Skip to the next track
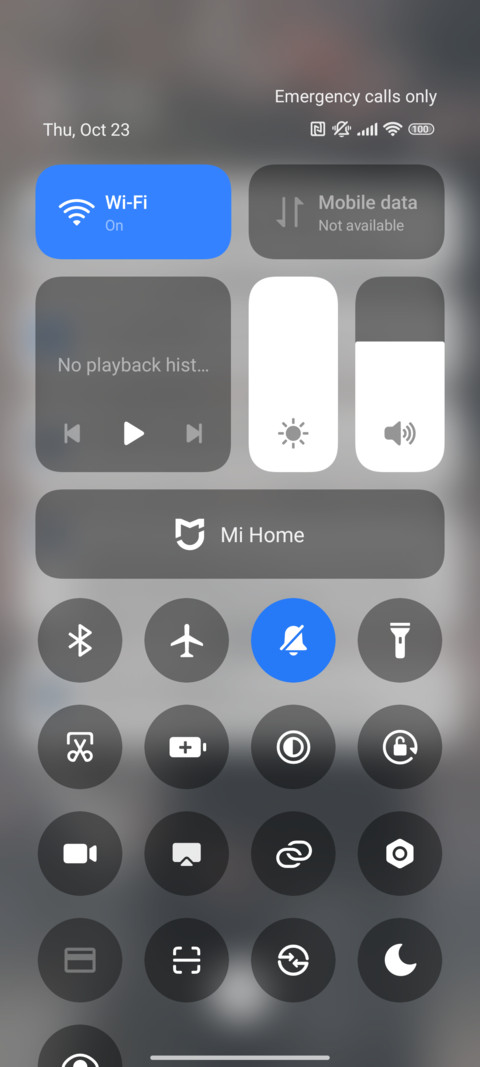 coord(195,433)
